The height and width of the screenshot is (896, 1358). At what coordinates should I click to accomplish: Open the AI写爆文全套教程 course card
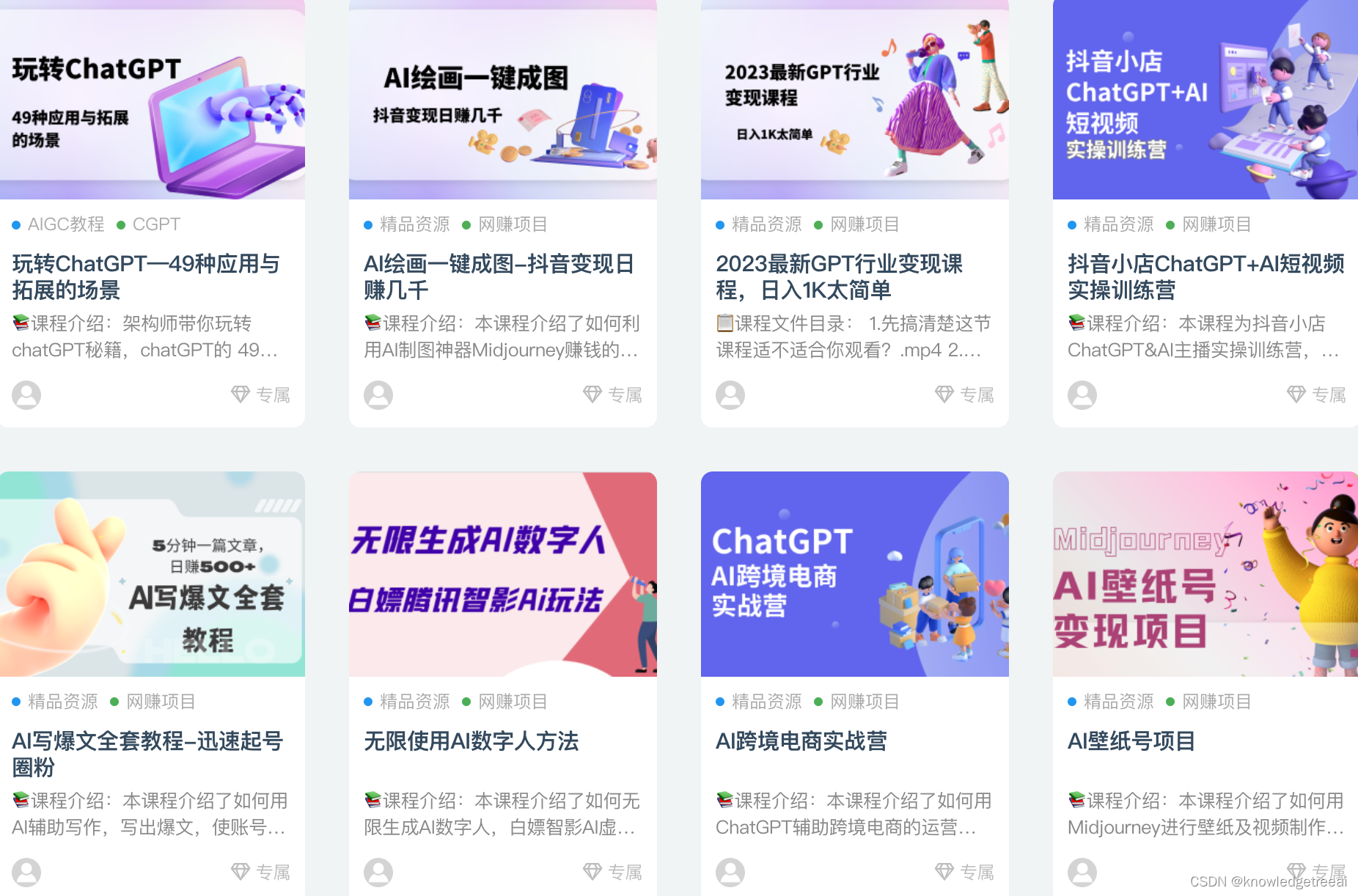coord(147,754)
